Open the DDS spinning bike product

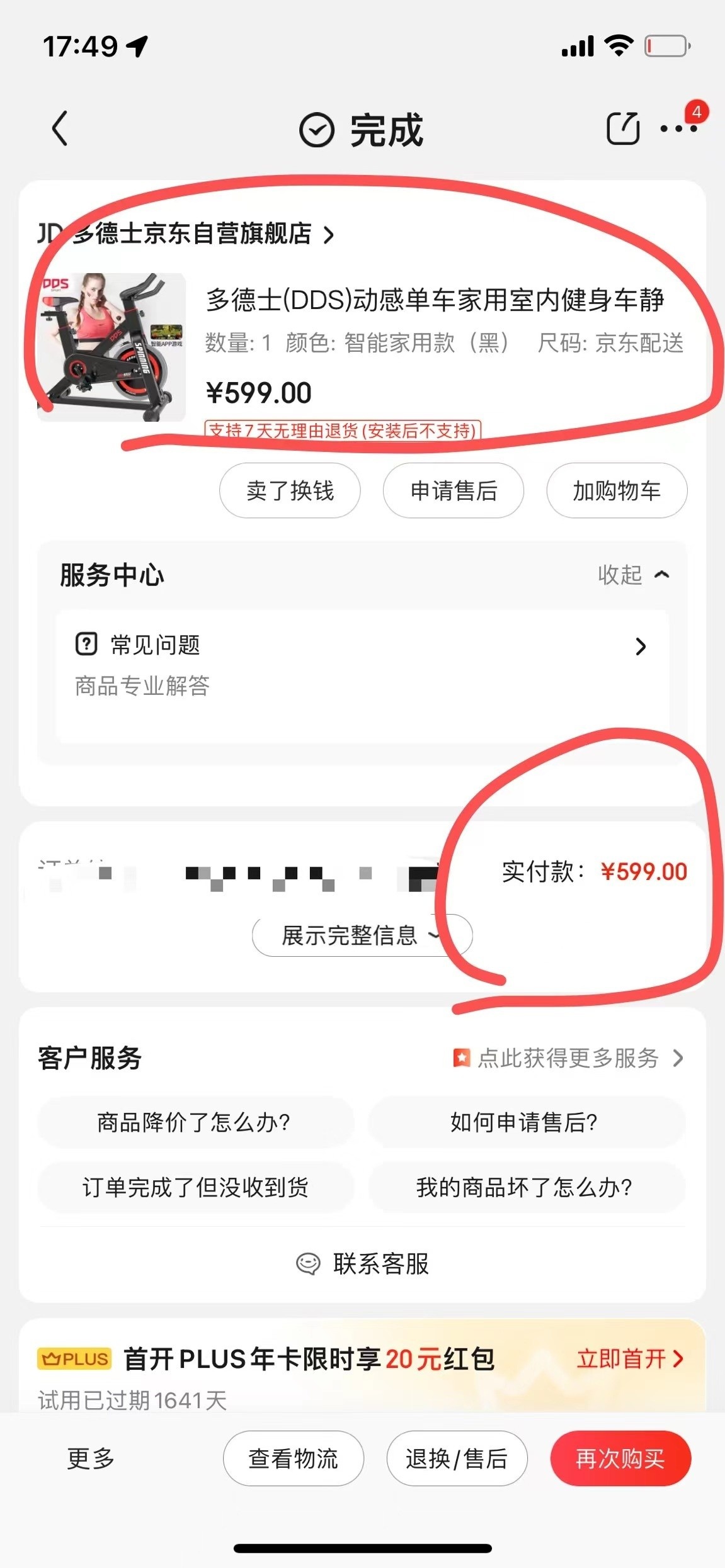tap(434, 300)
